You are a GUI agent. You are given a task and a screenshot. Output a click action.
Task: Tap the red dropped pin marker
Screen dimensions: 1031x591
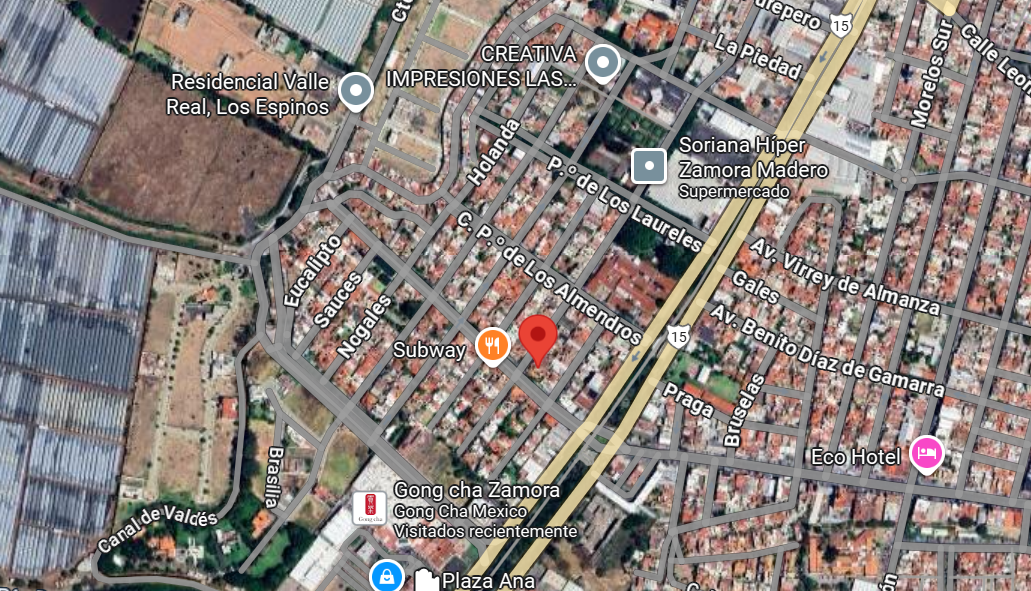(538, 339)
